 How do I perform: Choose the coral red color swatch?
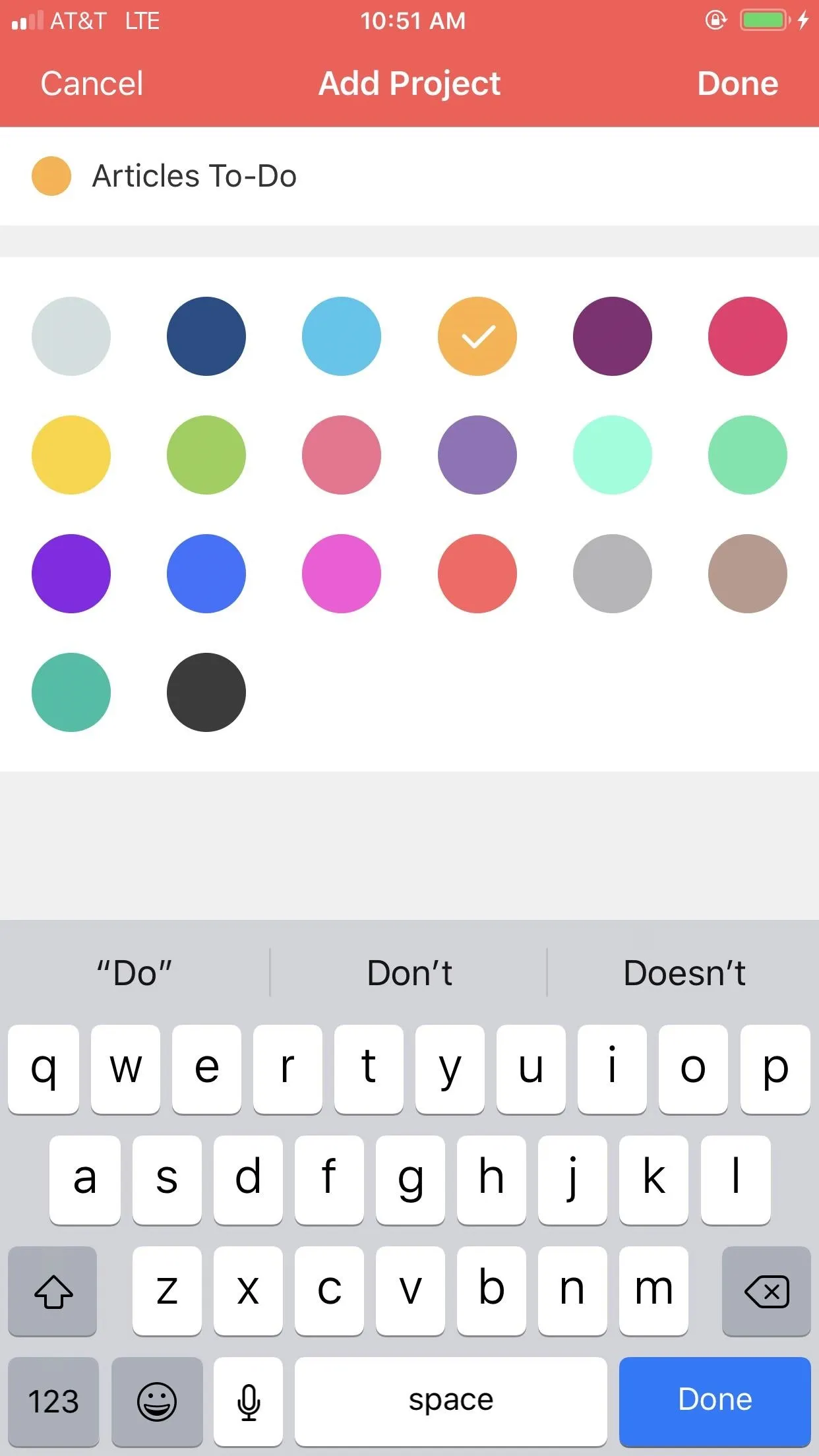tap(477, 574)
